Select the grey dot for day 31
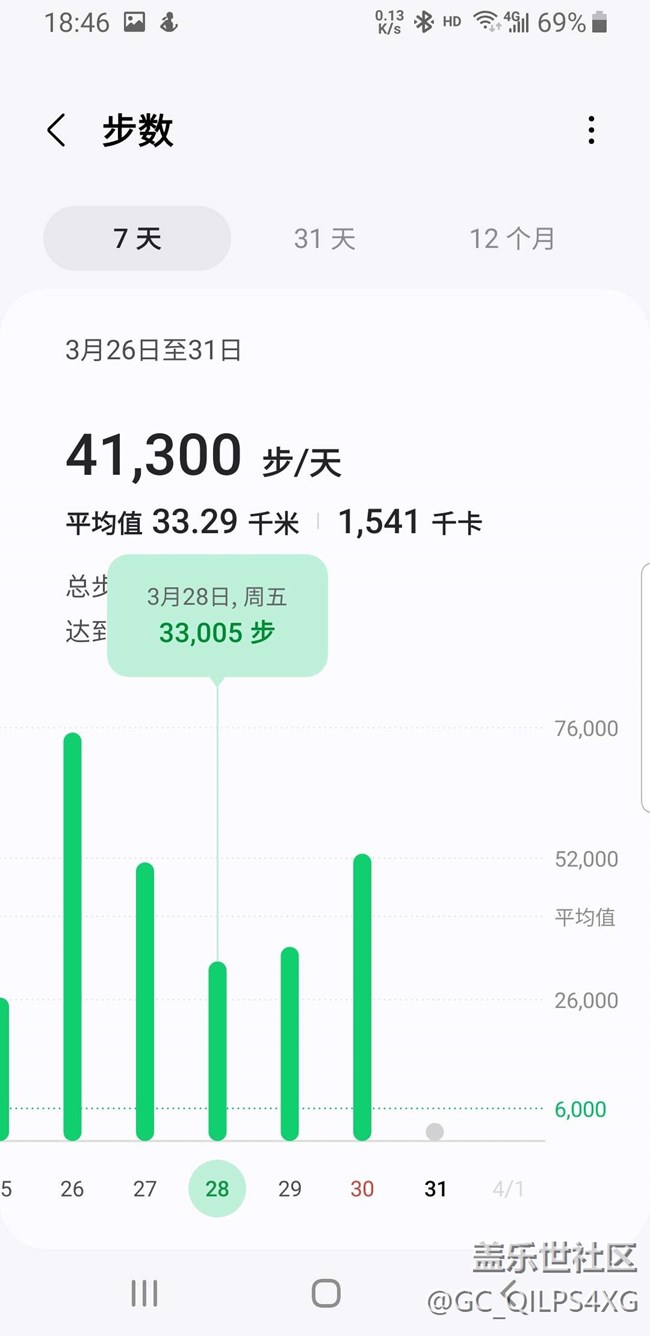650x1336 pixels. click(x=434, y=1132)
